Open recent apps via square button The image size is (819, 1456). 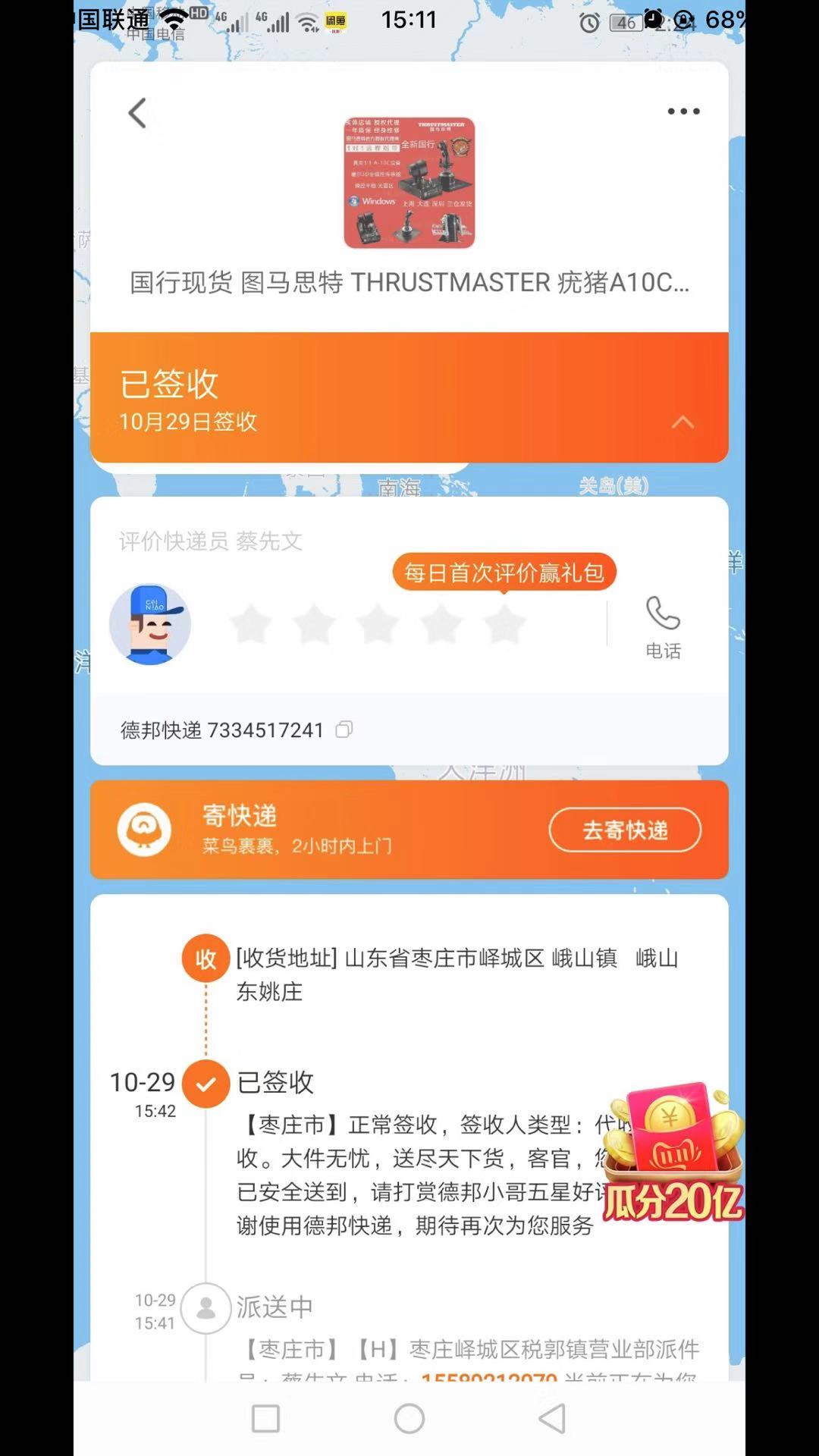[265, 1418]
